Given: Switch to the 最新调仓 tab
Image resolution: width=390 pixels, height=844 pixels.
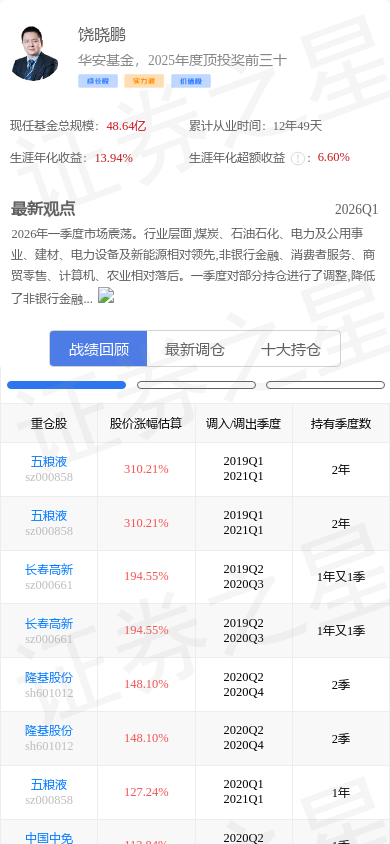Looking at the screenshot, I should click(195, 349).
